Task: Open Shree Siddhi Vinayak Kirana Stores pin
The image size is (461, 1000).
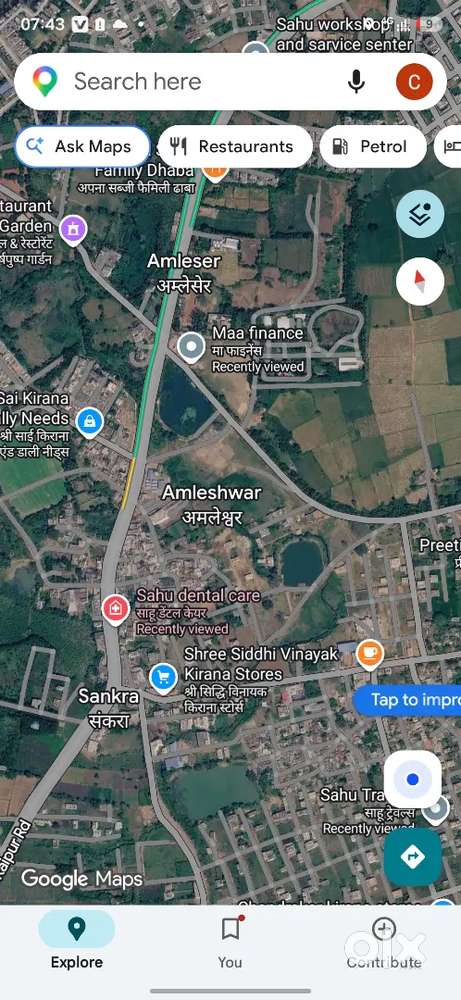Action: tap(163, 679)
